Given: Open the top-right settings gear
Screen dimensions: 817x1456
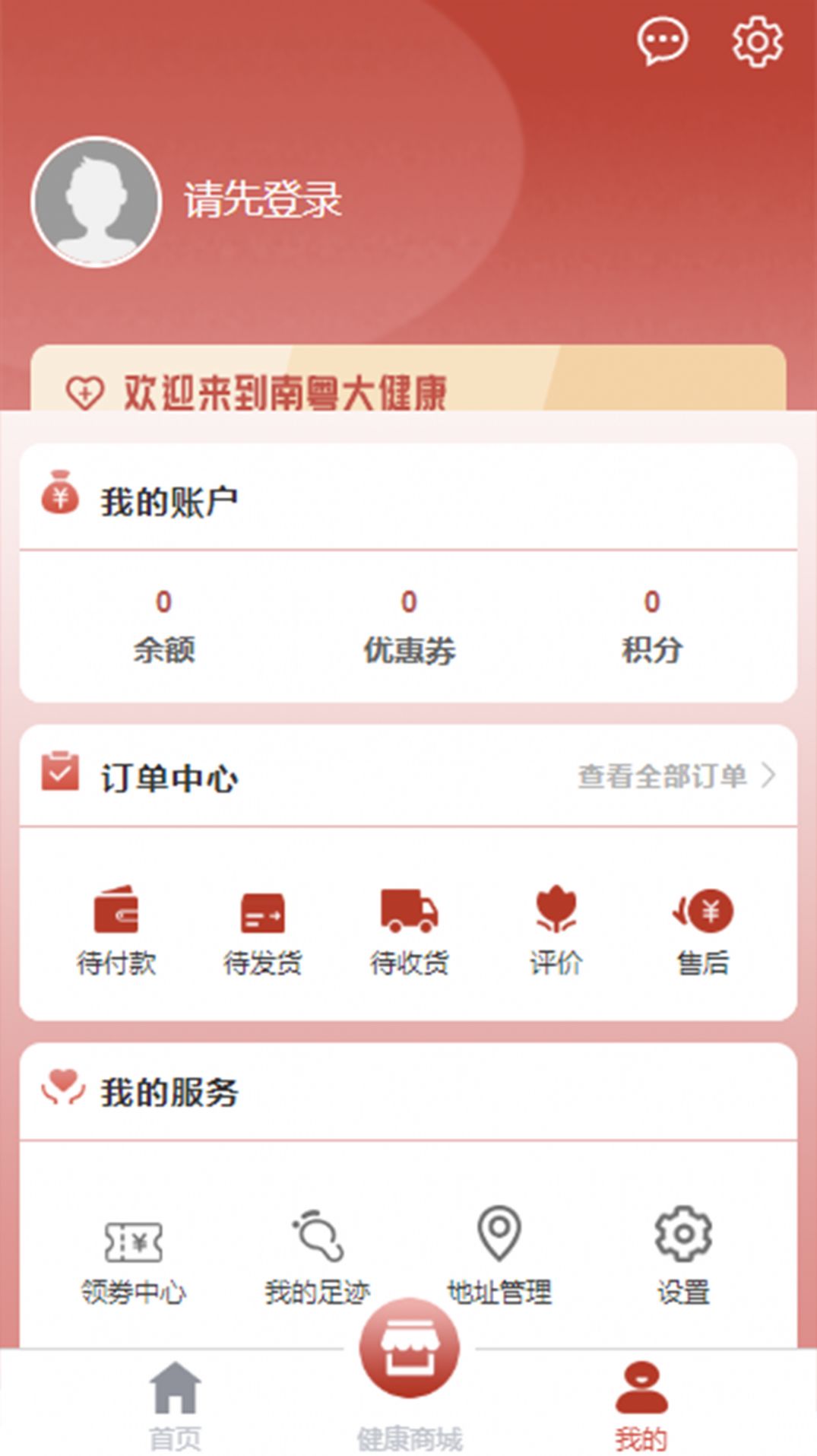Looking at the screenshot, I should click(x=757, y=40).
